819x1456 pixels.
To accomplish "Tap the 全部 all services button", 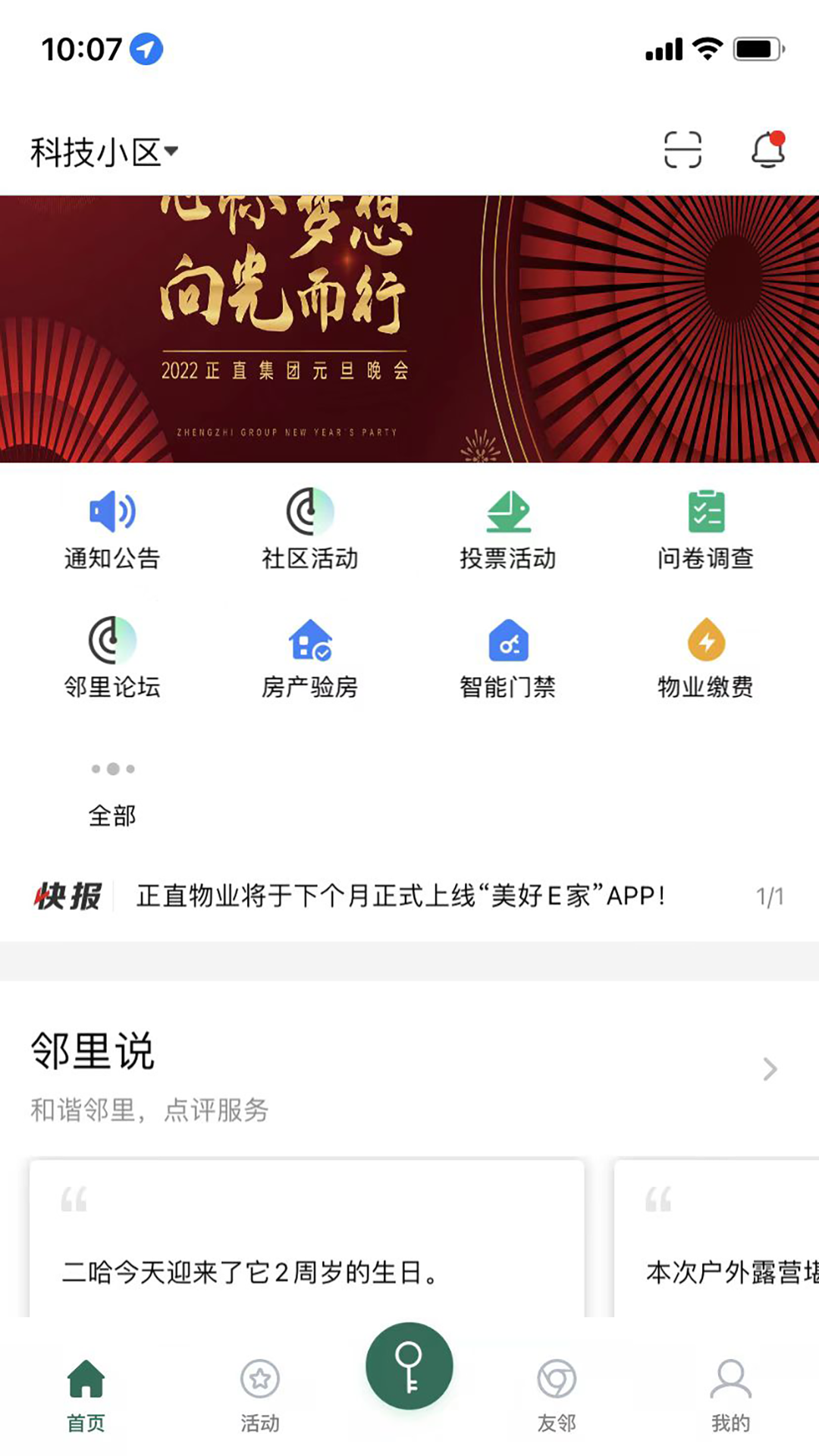I will (x=112, y=816).
